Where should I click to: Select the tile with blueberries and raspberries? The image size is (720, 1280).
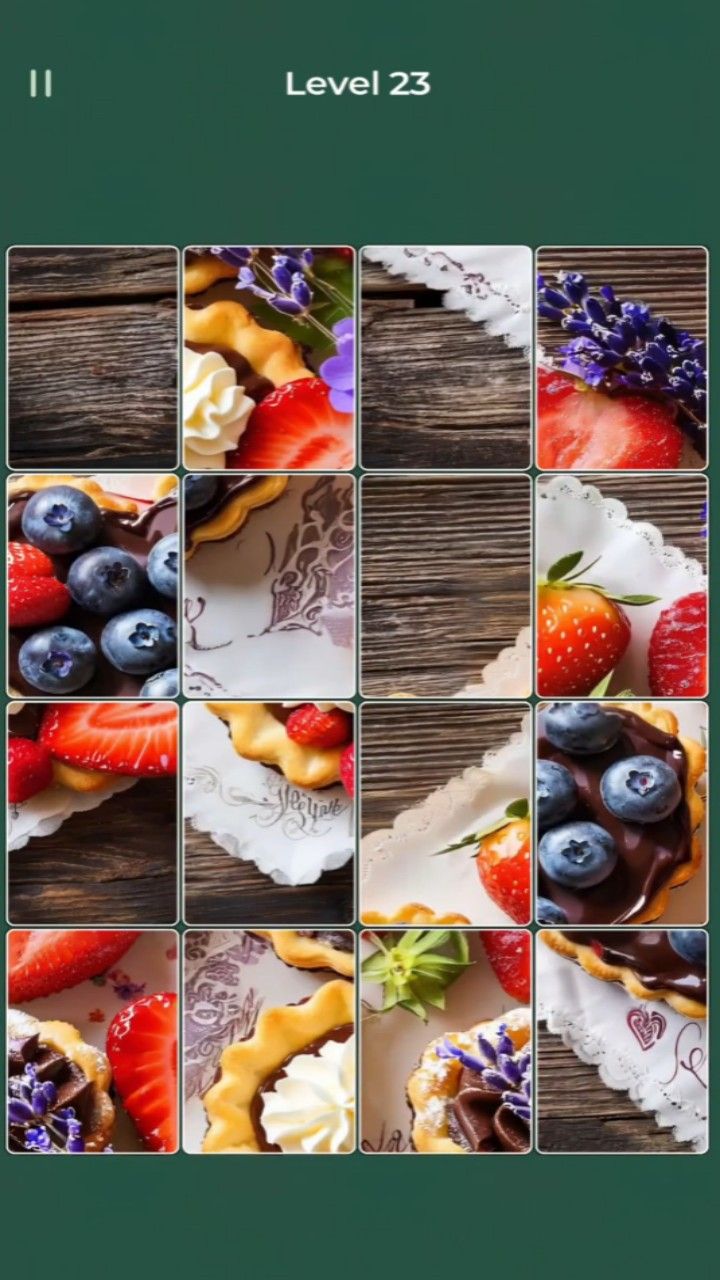(x=93, y=585)
